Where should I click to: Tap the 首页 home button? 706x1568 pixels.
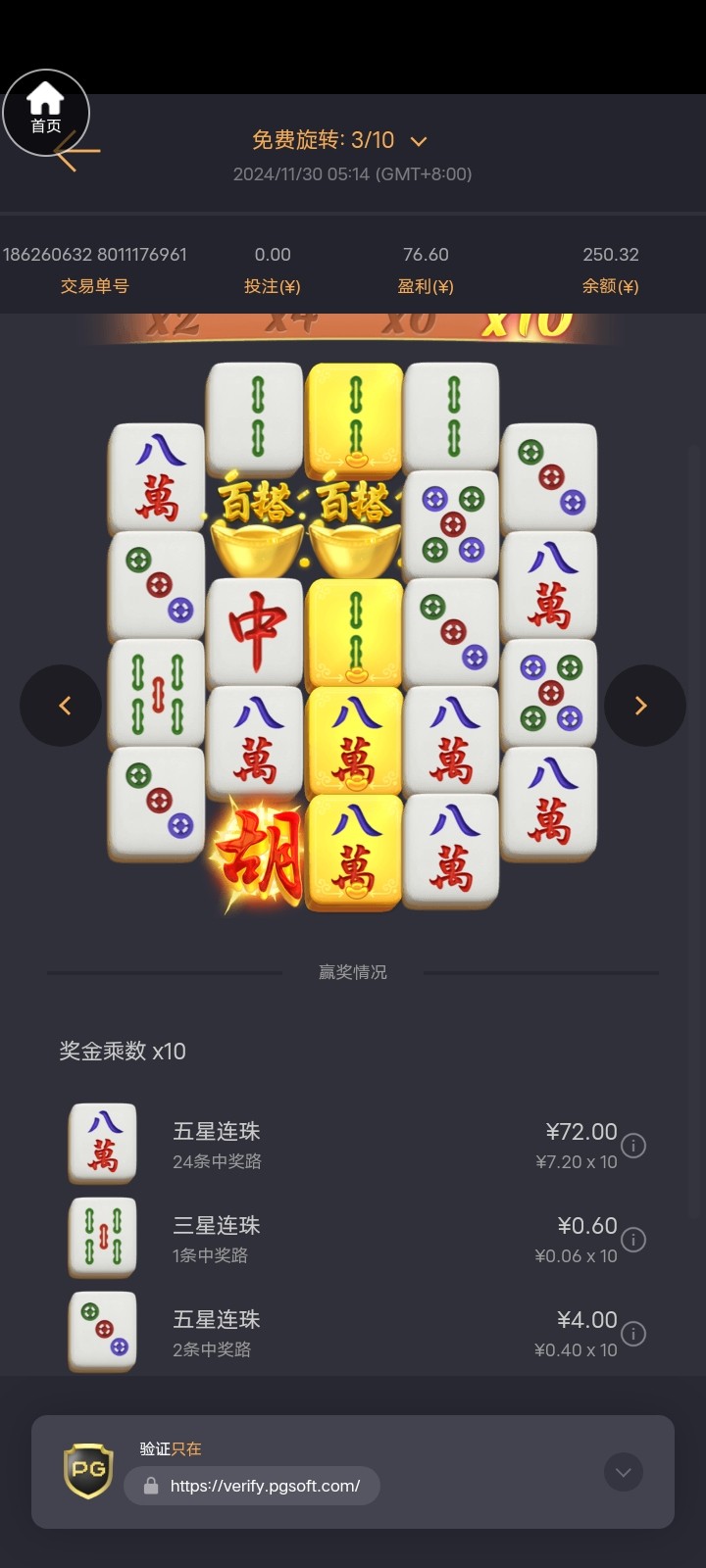tap(45, 111)
